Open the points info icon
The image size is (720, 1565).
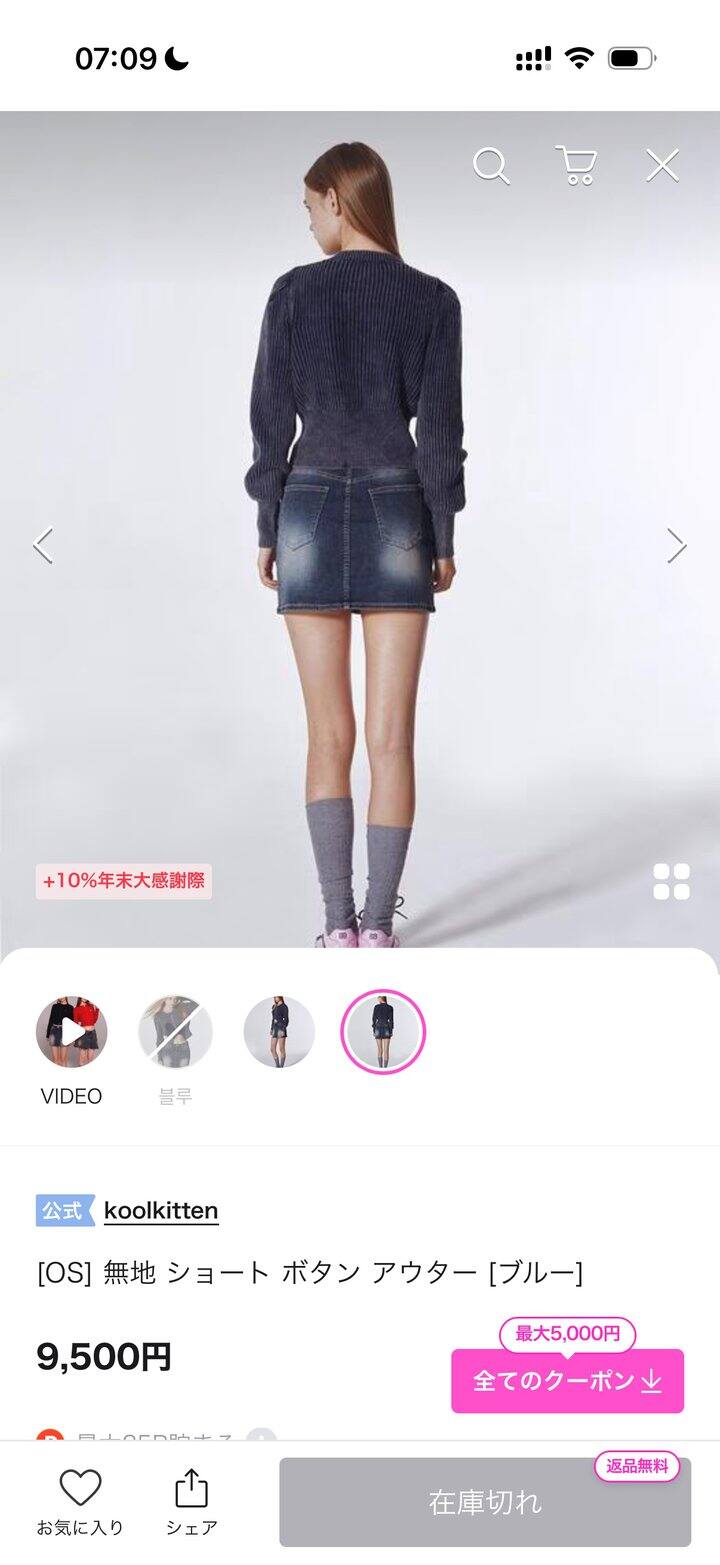[x=261, y=1438]
